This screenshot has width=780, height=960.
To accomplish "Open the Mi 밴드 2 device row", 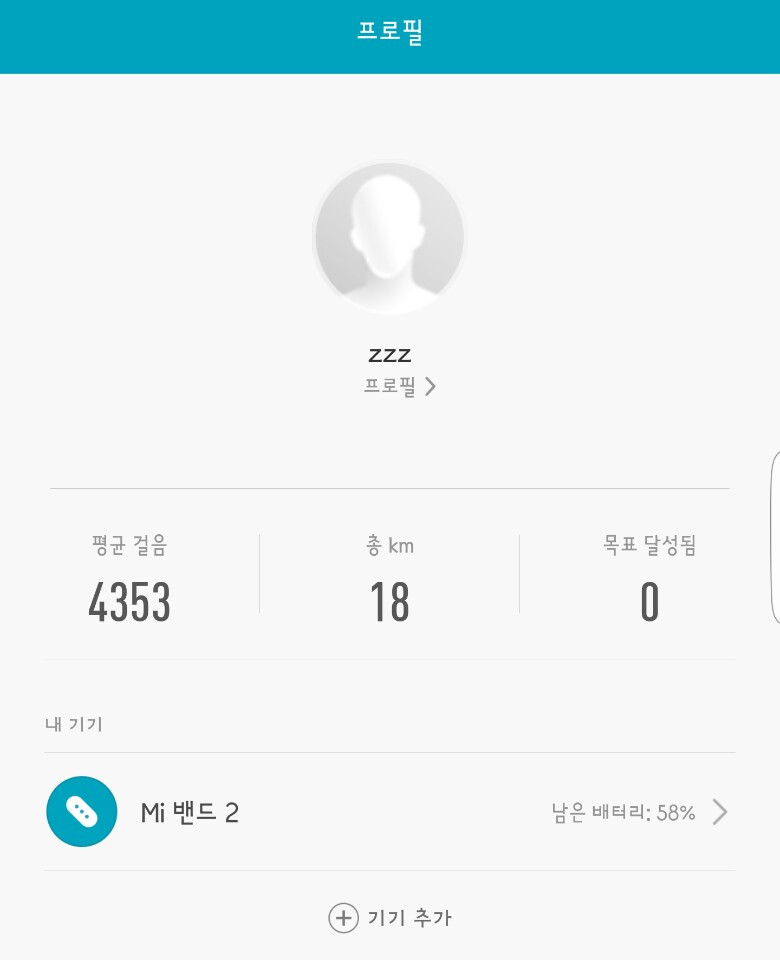I will 389,812.
